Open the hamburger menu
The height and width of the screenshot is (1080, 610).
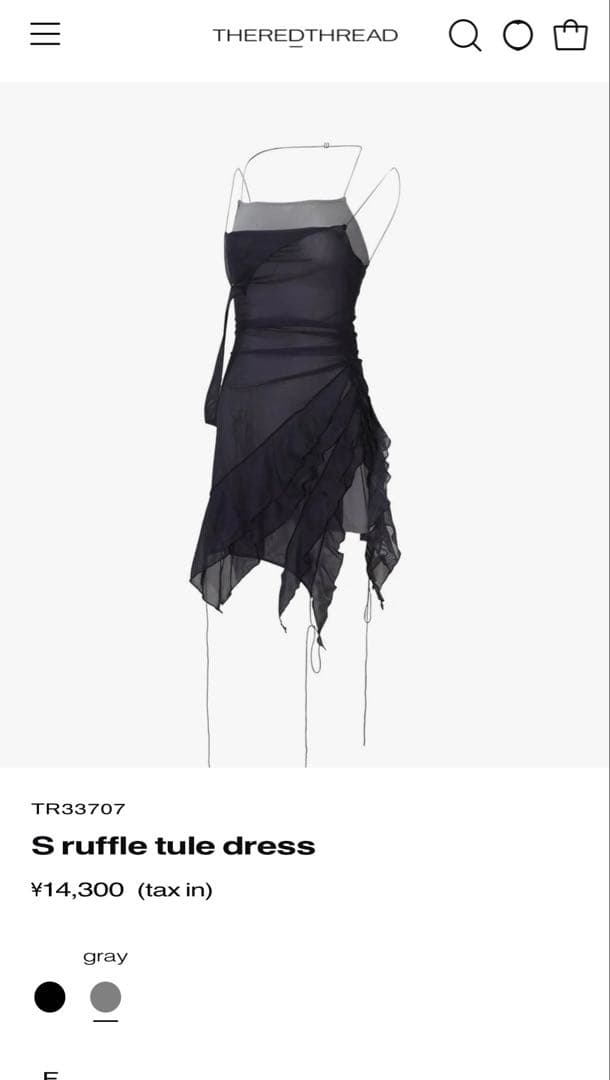(45, 34)
